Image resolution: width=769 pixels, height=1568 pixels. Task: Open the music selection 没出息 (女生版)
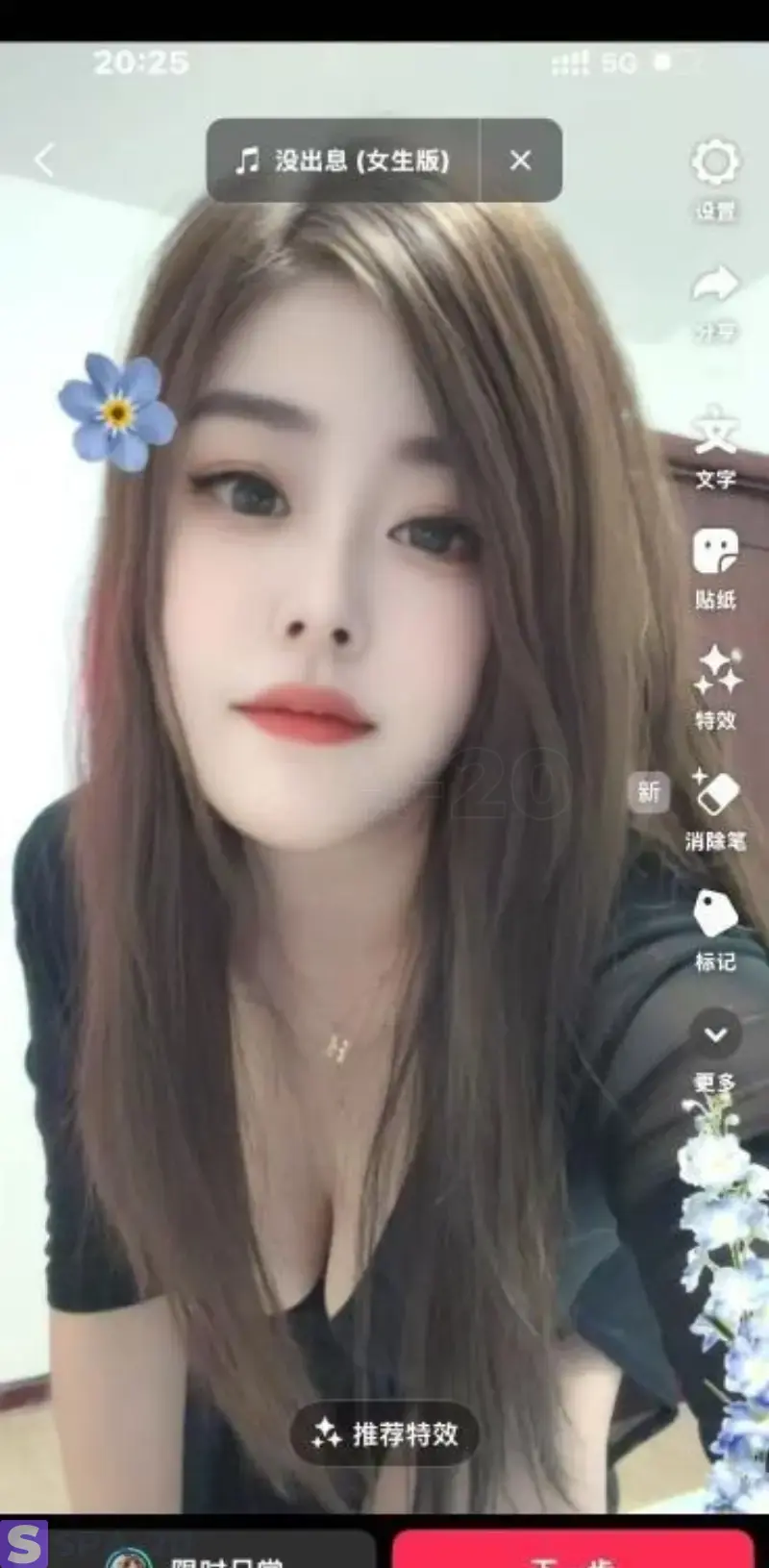click(343, 160)
